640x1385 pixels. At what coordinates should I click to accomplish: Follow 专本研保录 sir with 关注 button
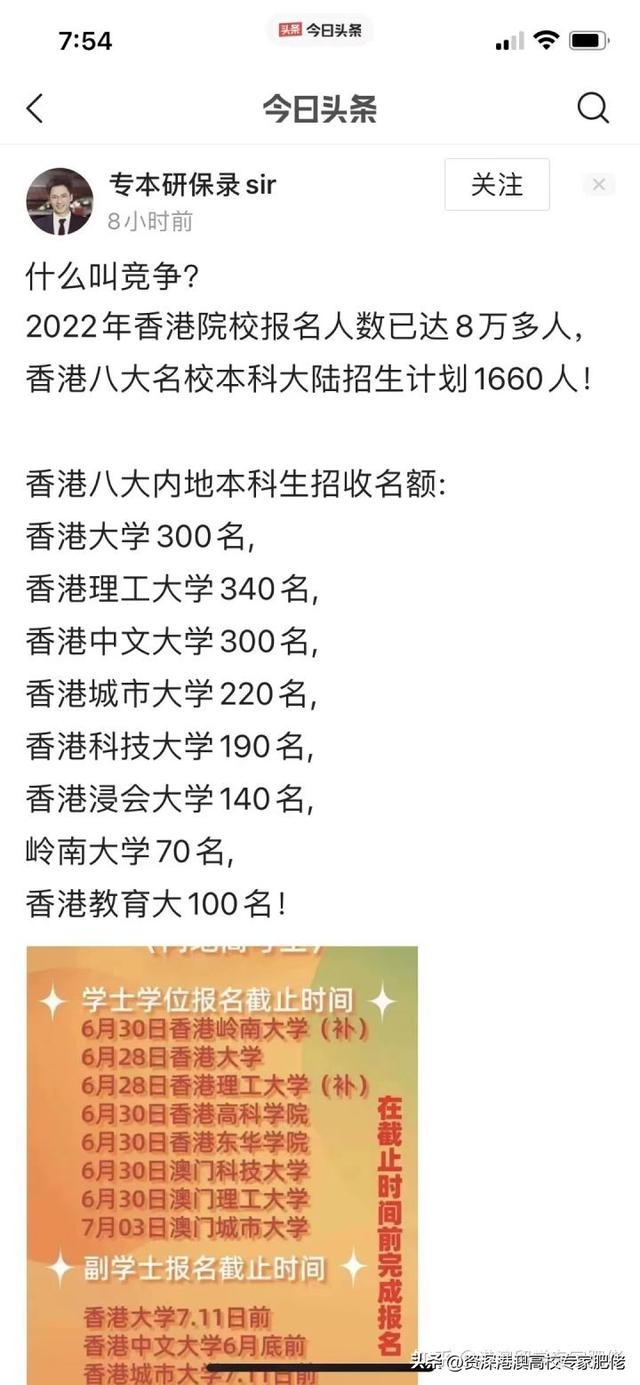pos(497,185)
